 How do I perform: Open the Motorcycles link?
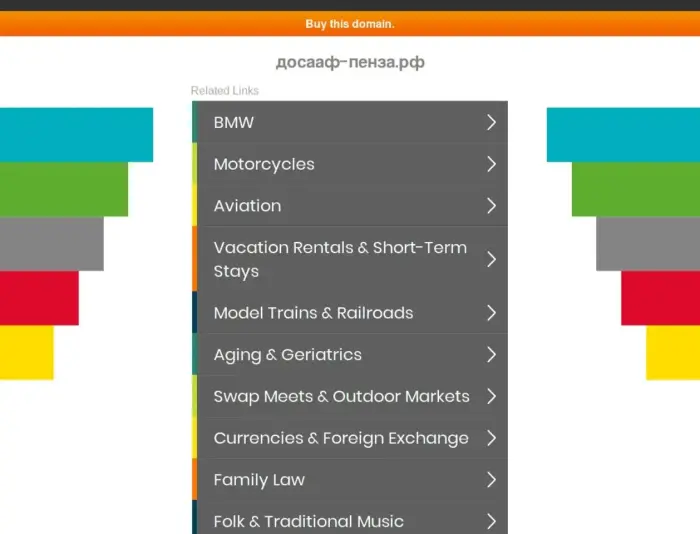click(x=349, y=164)
